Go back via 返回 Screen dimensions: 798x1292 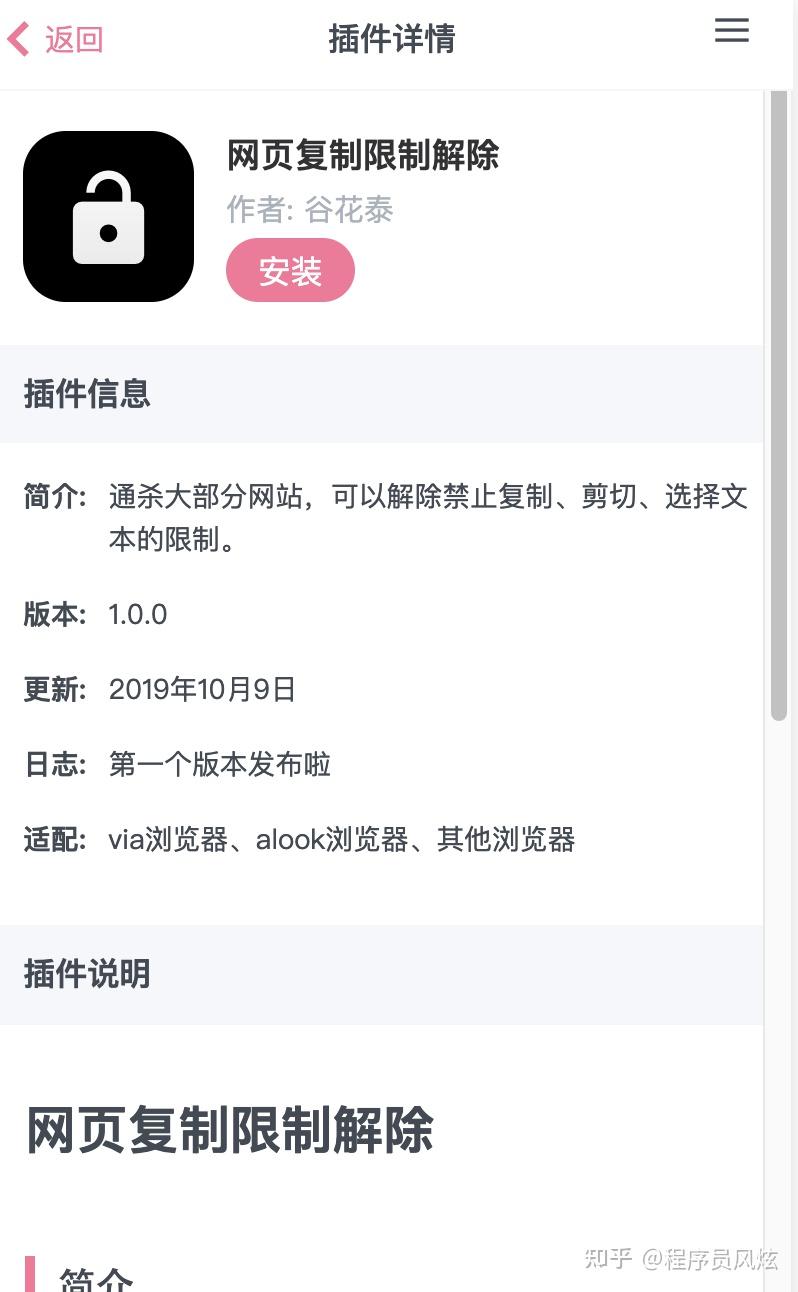[56, 40]
